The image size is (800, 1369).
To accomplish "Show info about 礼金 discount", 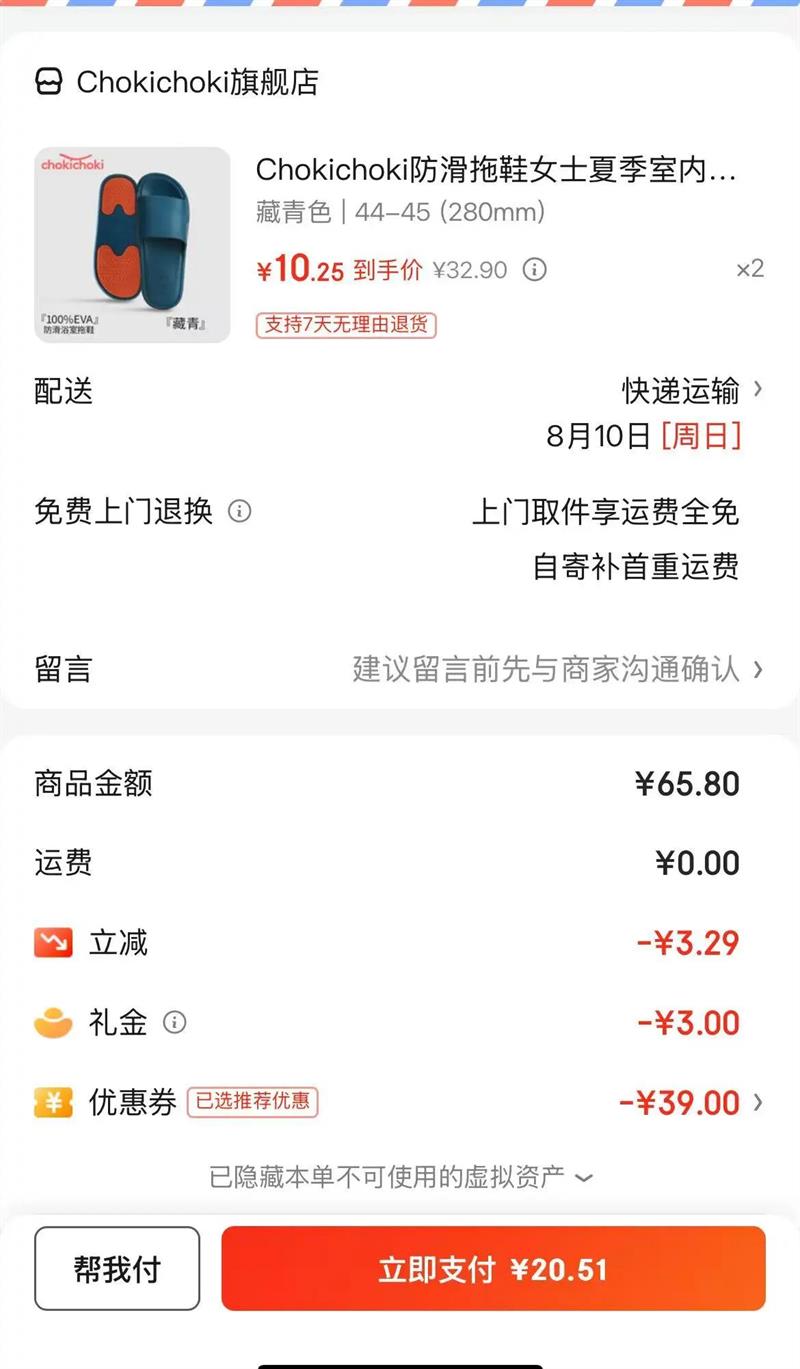I will [x=175, y=1023].
